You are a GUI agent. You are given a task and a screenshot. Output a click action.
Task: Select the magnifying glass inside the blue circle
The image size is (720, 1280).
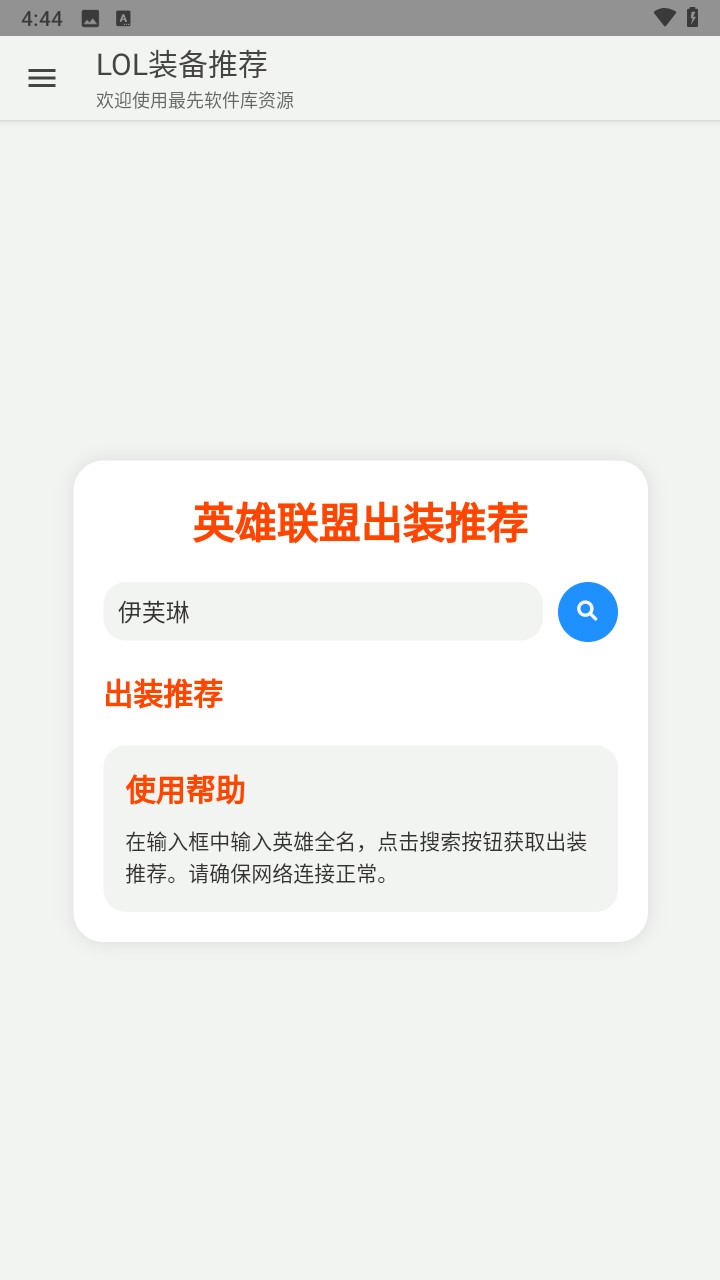[x=587, y=611]
